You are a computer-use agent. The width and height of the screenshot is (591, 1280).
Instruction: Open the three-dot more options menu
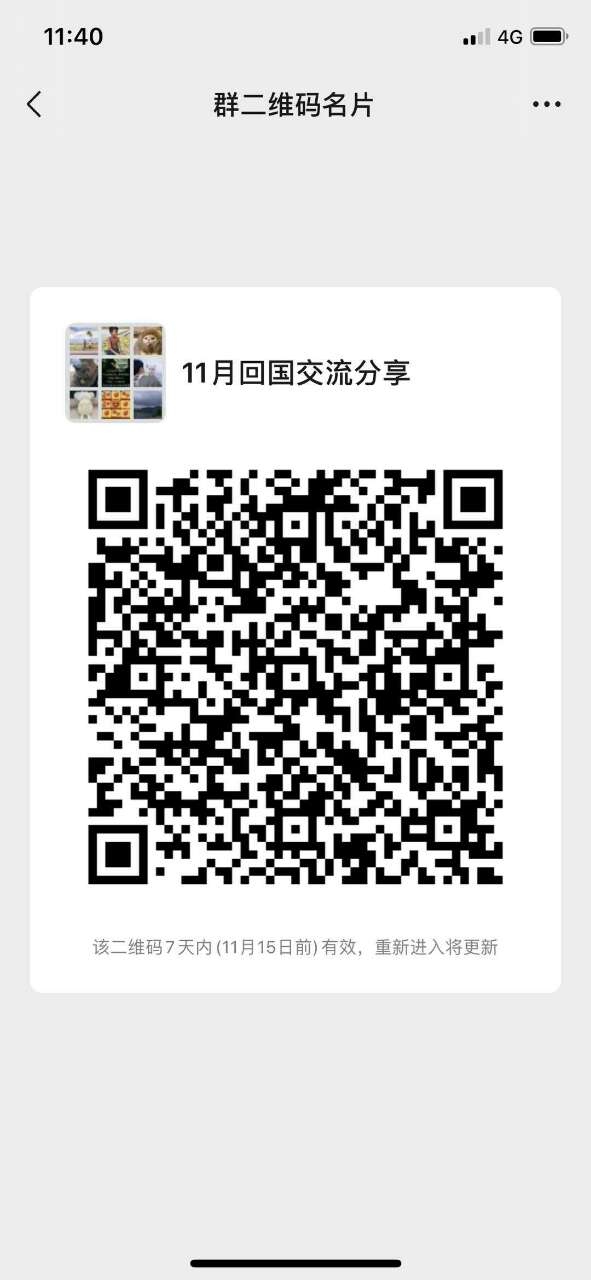547,104
